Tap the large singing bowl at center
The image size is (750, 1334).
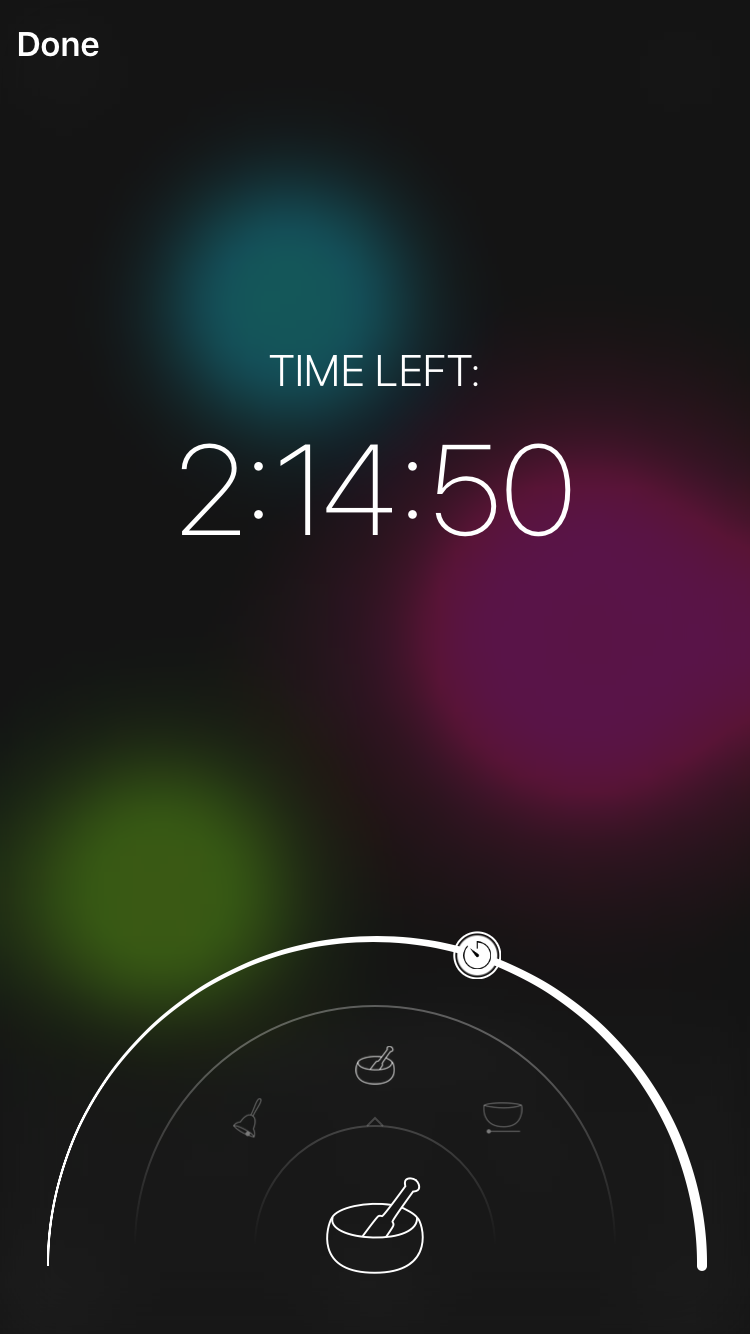(375, 1228)
